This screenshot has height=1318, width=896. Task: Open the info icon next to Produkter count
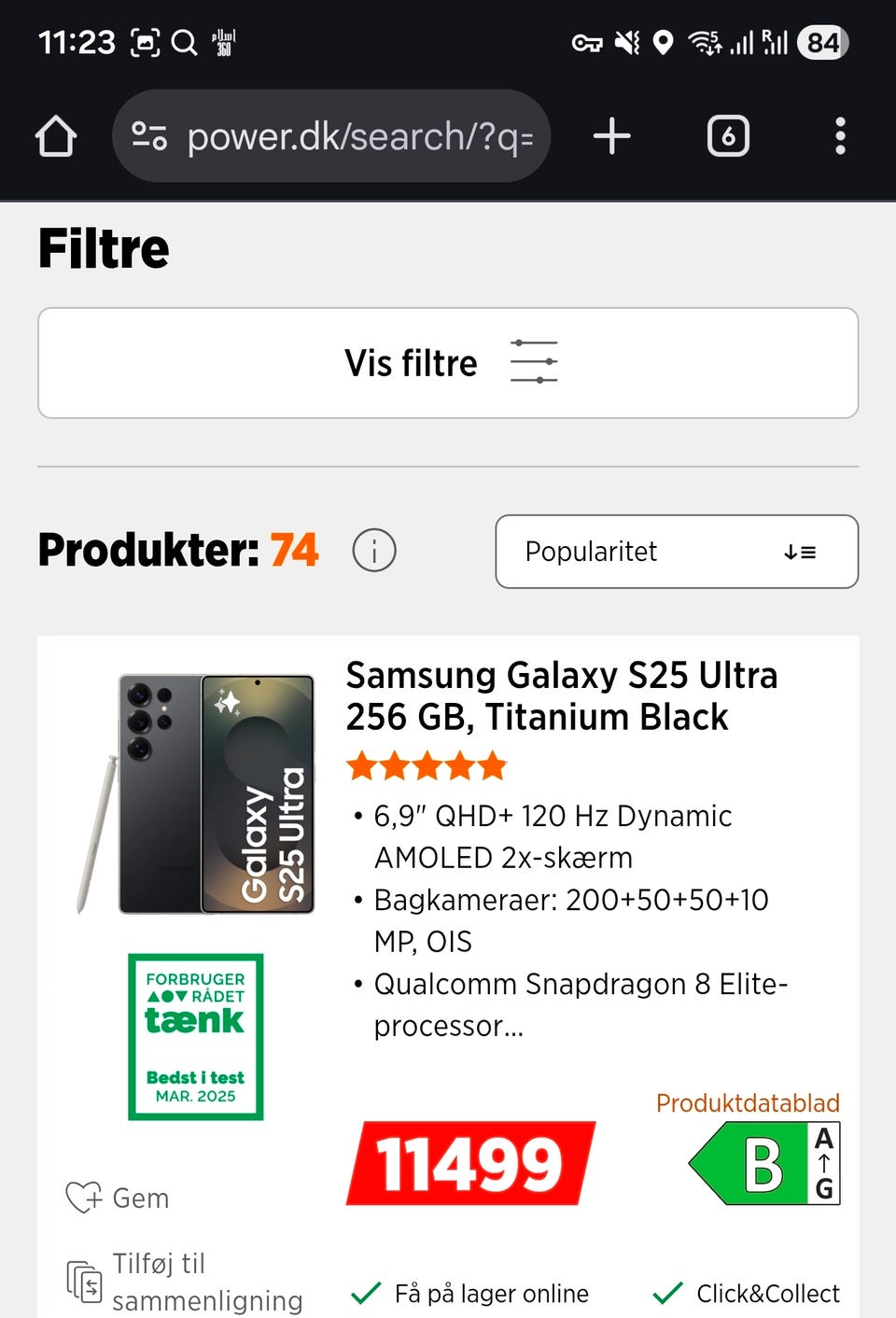pos(373,551)
